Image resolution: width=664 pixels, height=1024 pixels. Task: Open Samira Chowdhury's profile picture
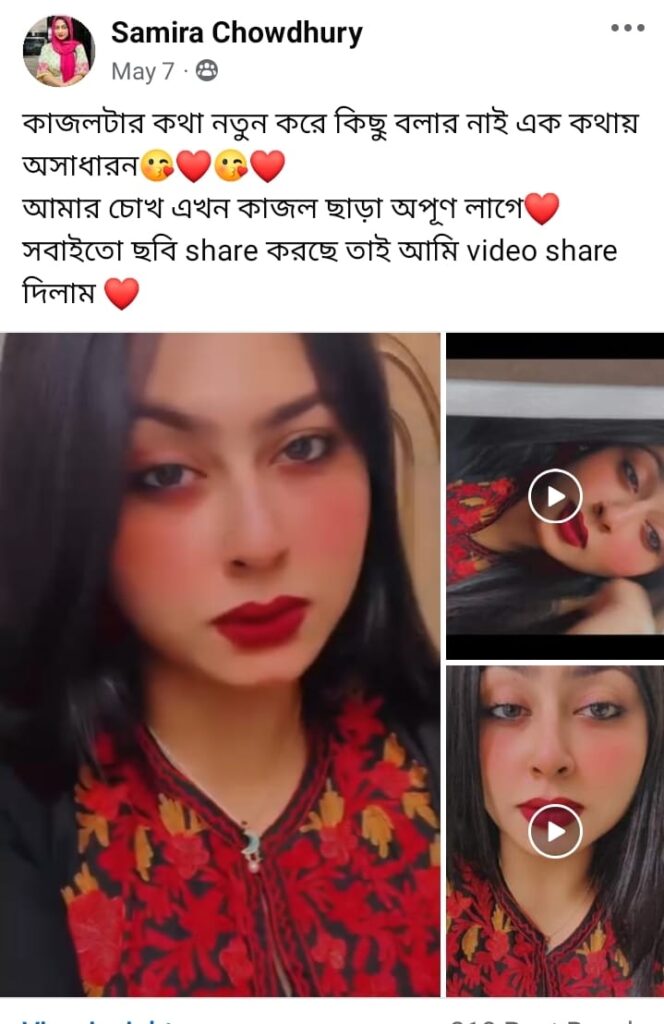58,51
